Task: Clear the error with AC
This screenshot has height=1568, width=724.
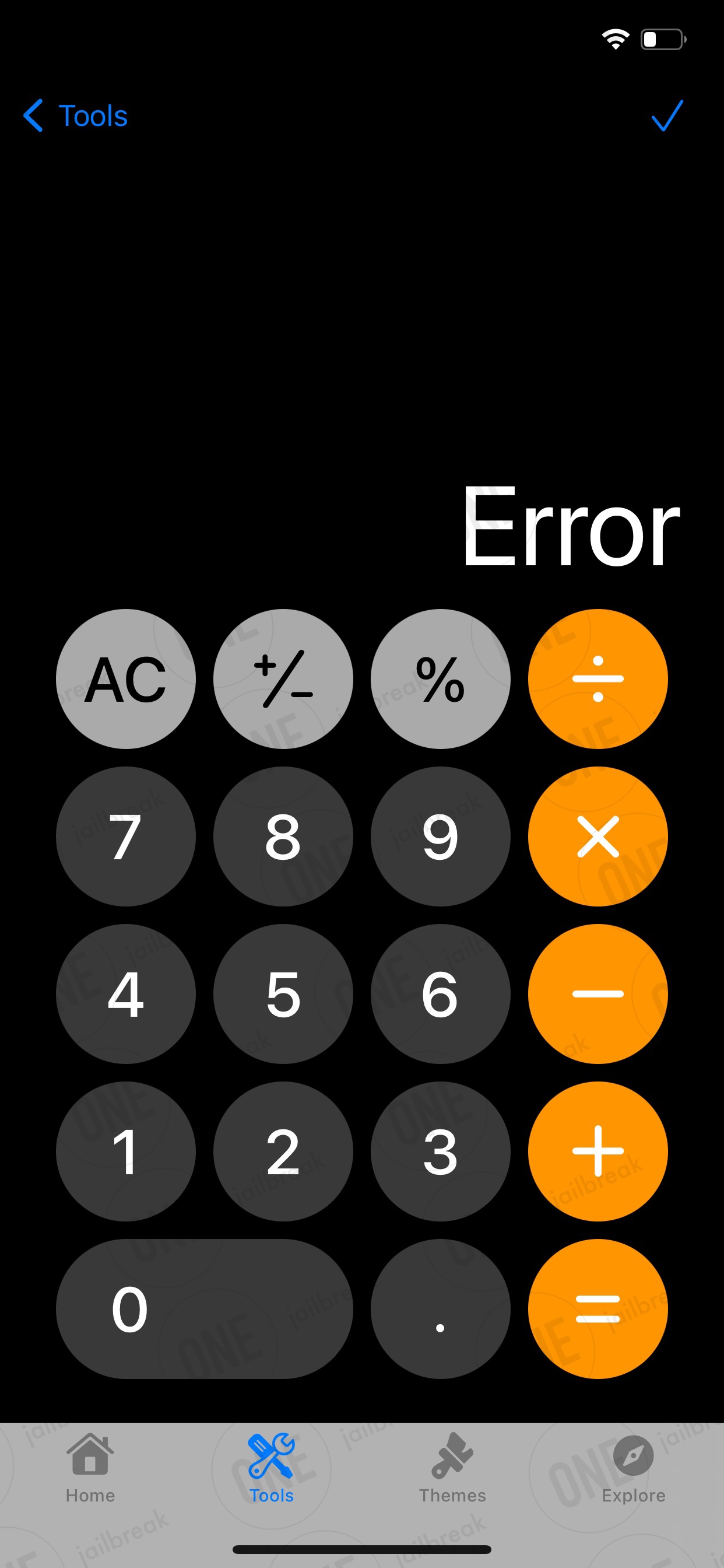Action: point(125,678)
